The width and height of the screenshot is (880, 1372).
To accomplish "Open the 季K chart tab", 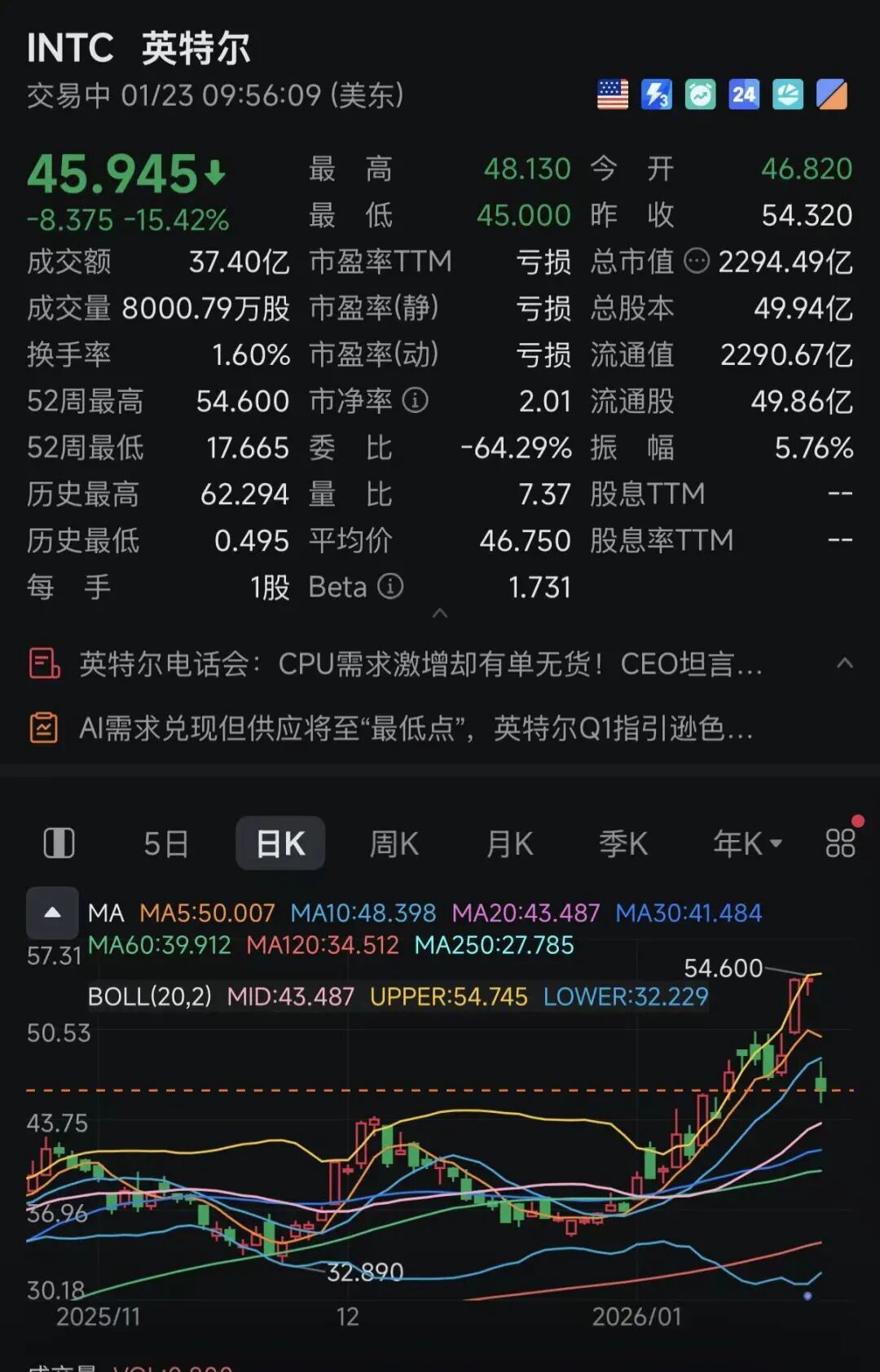I will pyautogui.click(x=623, y=844).
